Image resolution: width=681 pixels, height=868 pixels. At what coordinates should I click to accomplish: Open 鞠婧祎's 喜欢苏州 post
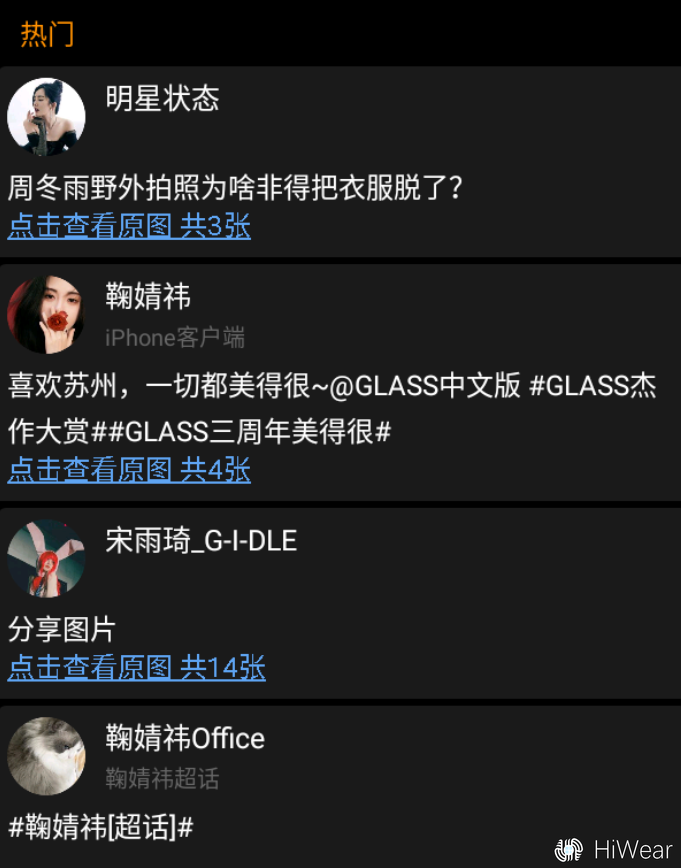(x=330, y=408)
